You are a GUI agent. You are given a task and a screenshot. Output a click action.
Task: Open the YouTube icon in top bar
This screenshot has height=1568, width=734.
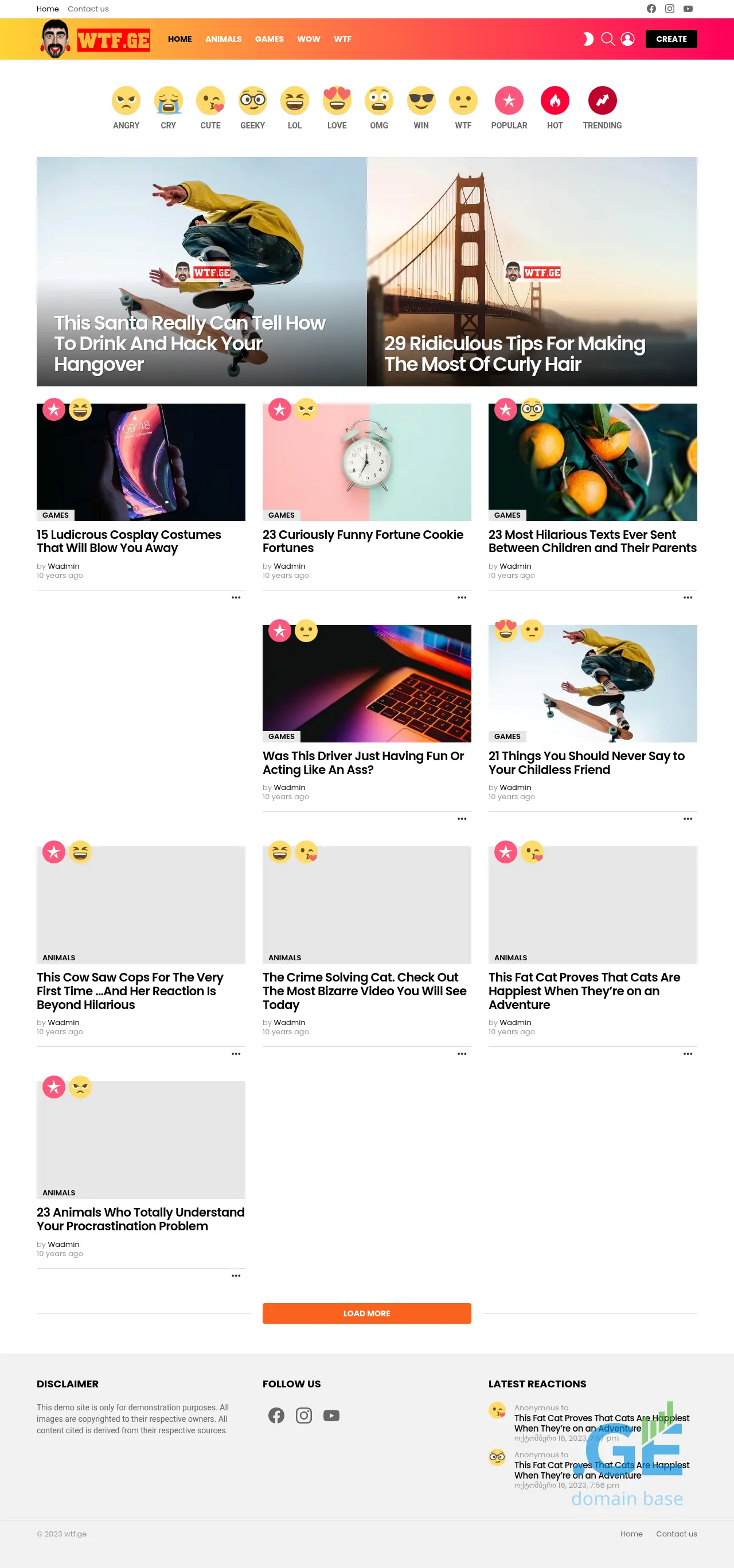(688, 9)
